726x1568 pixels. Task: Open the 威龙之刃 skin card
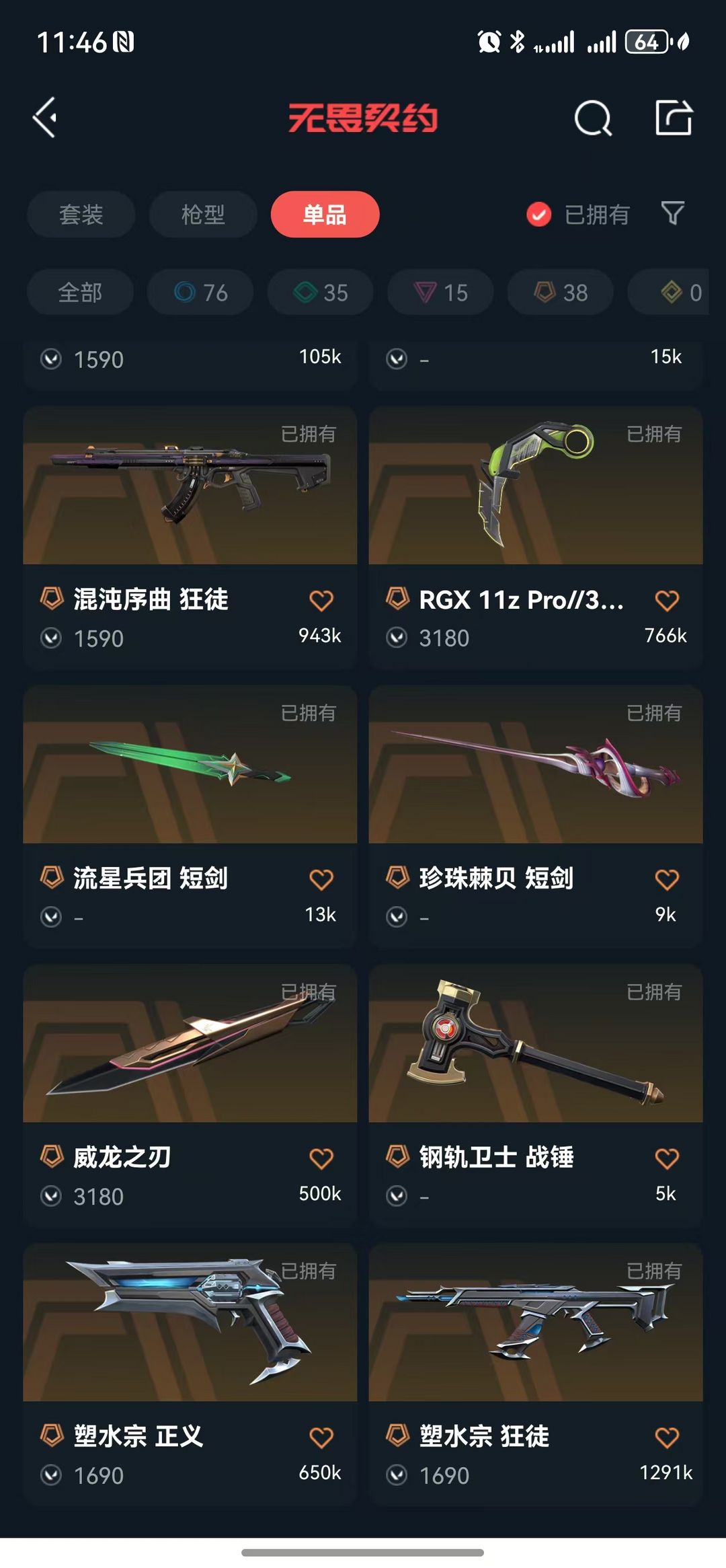[190, 1095]
